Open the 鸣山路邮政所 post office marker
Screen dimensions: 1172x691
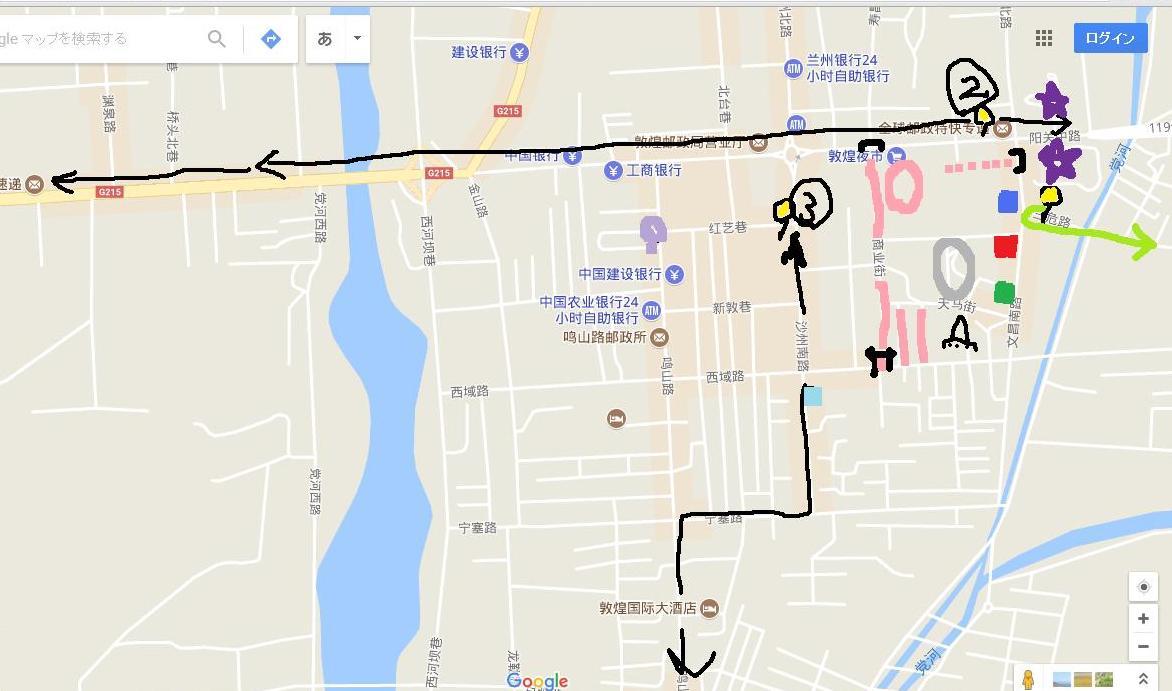coord(660,338)
